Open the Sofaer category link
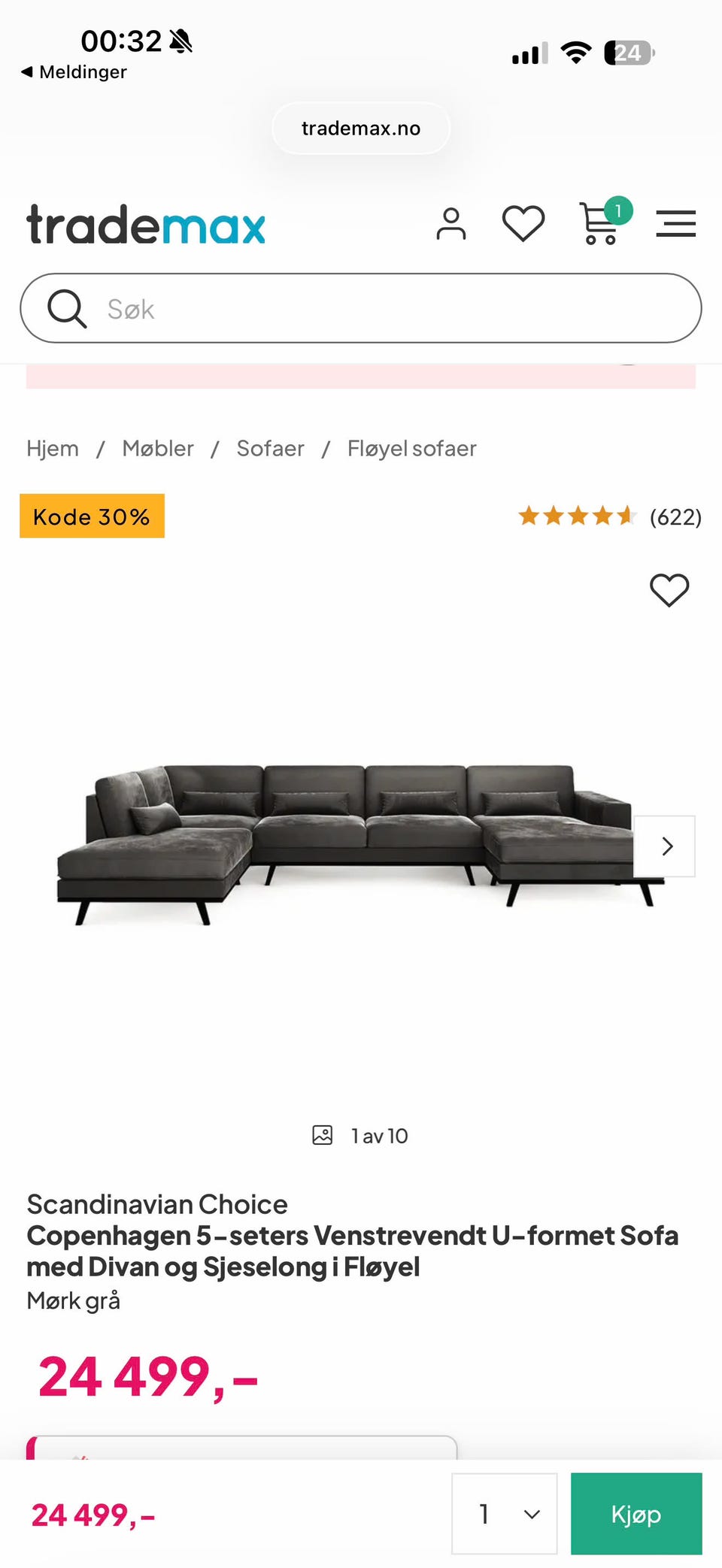722x1568 pixels. (x=270, y=448)
